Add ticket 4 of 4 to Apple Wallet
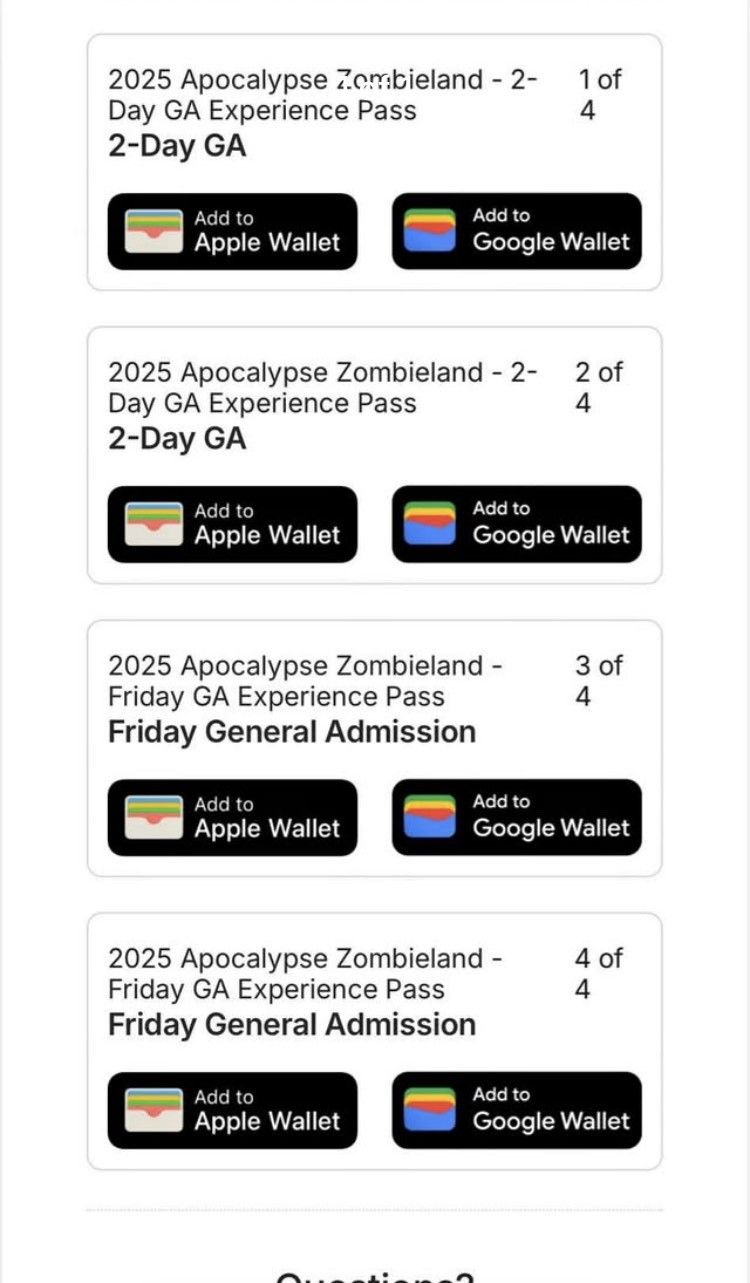The width and height of the screenshot is (750, 1283). 232,1110
